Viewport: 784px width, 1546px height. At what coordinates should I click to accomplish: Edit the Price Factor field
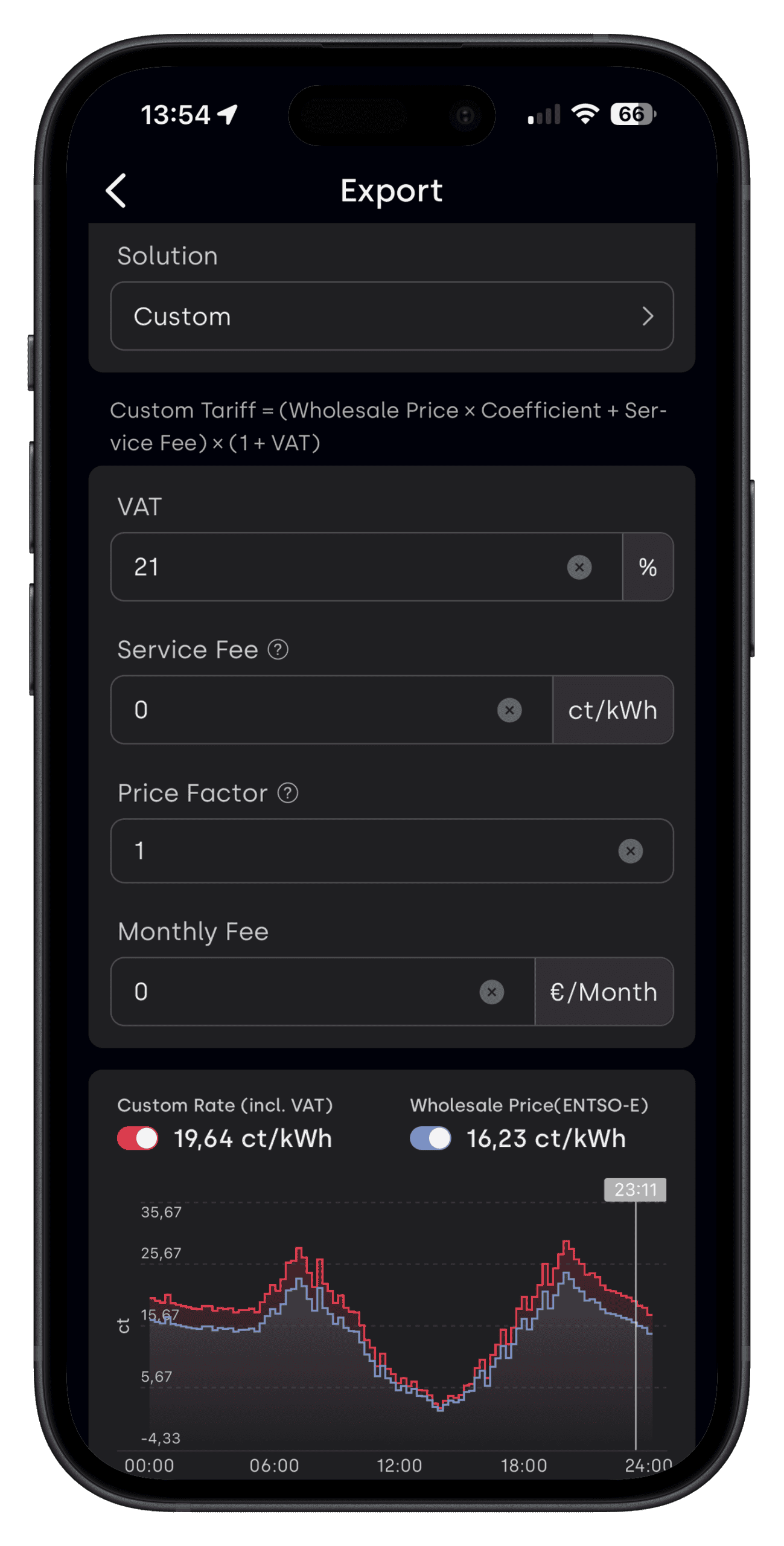[392, 850]
